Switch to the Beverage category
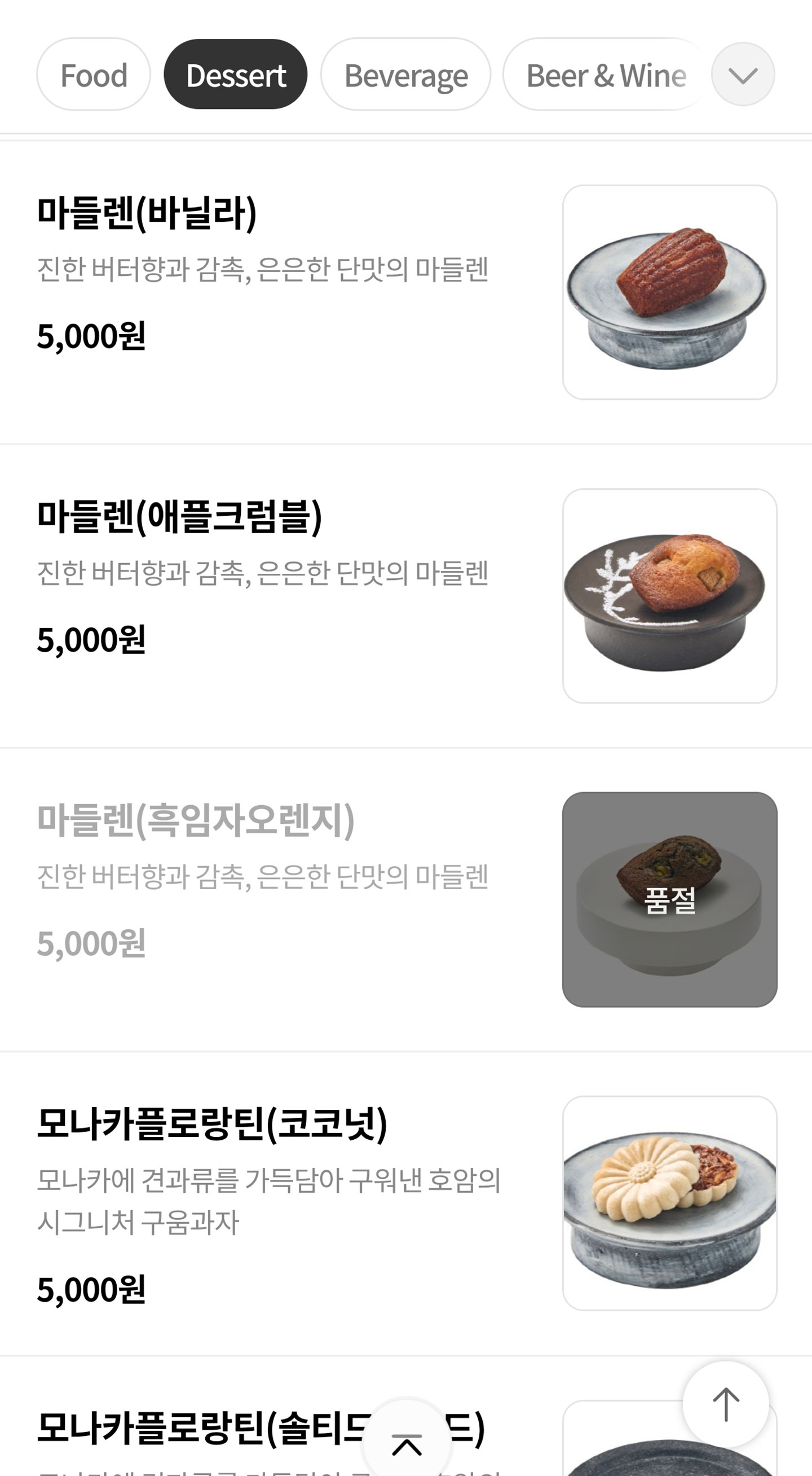Screen dimensions: 812x1476 405,74
